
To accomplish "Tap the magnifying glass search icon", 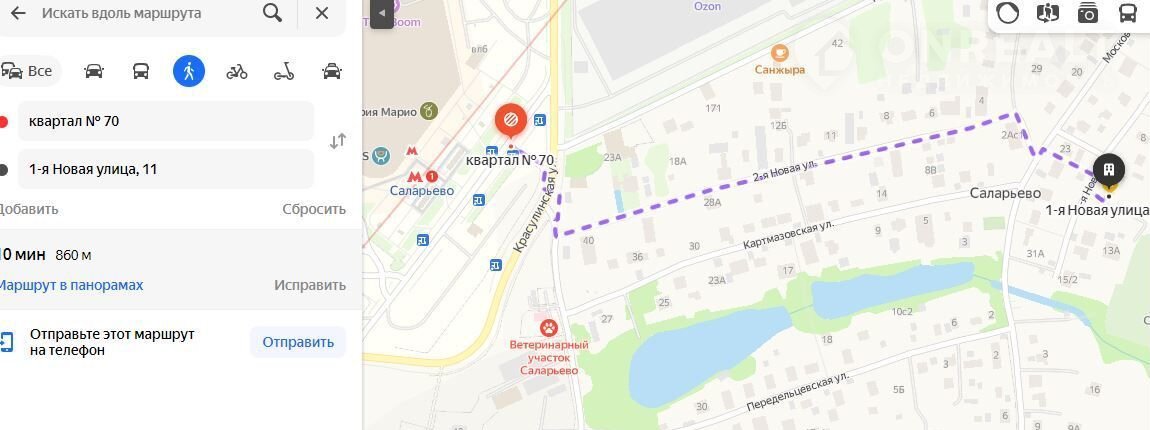I will 272,13.
